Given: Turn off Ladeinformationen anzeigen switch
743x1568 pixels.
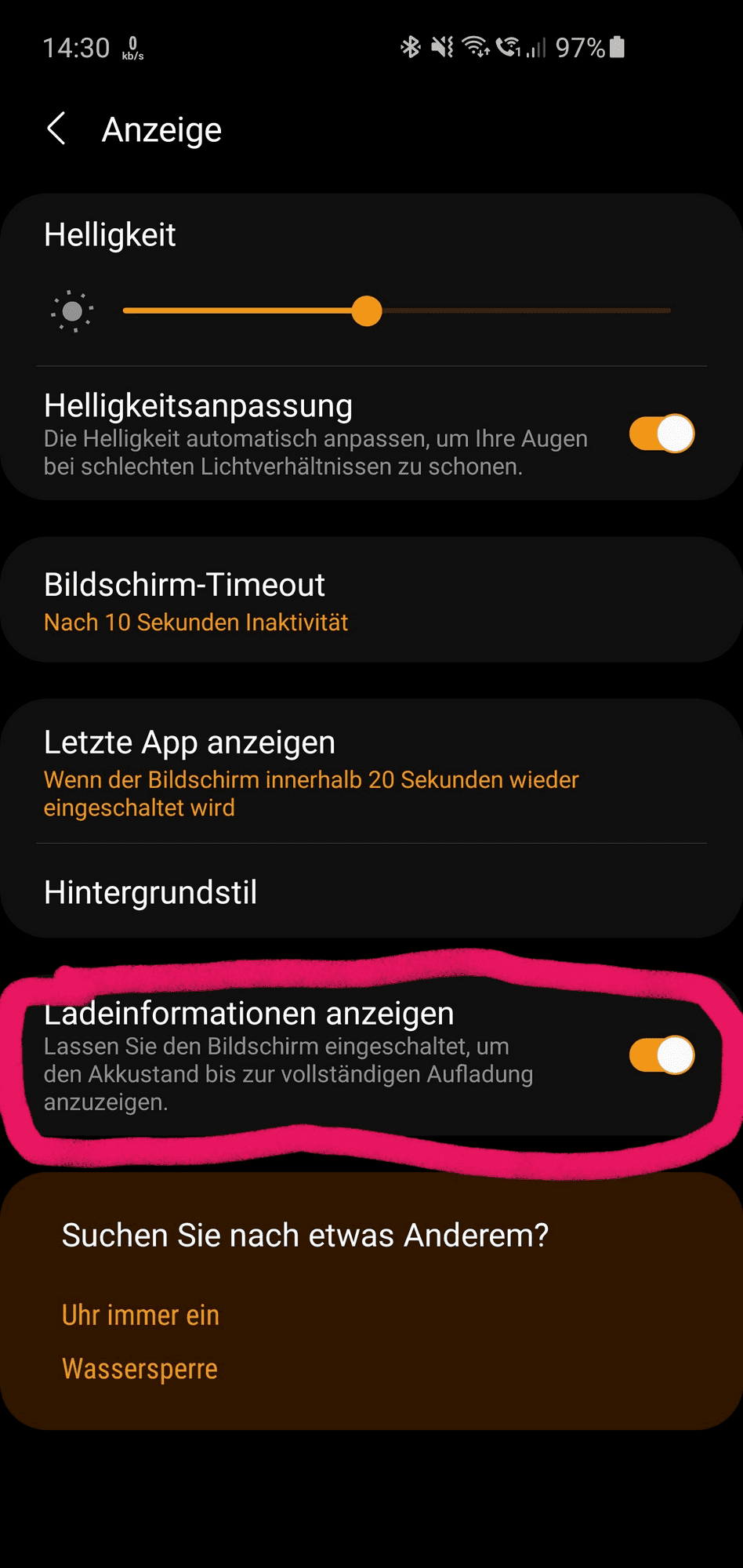Looking at the screenshot, I should [661, 1055].
